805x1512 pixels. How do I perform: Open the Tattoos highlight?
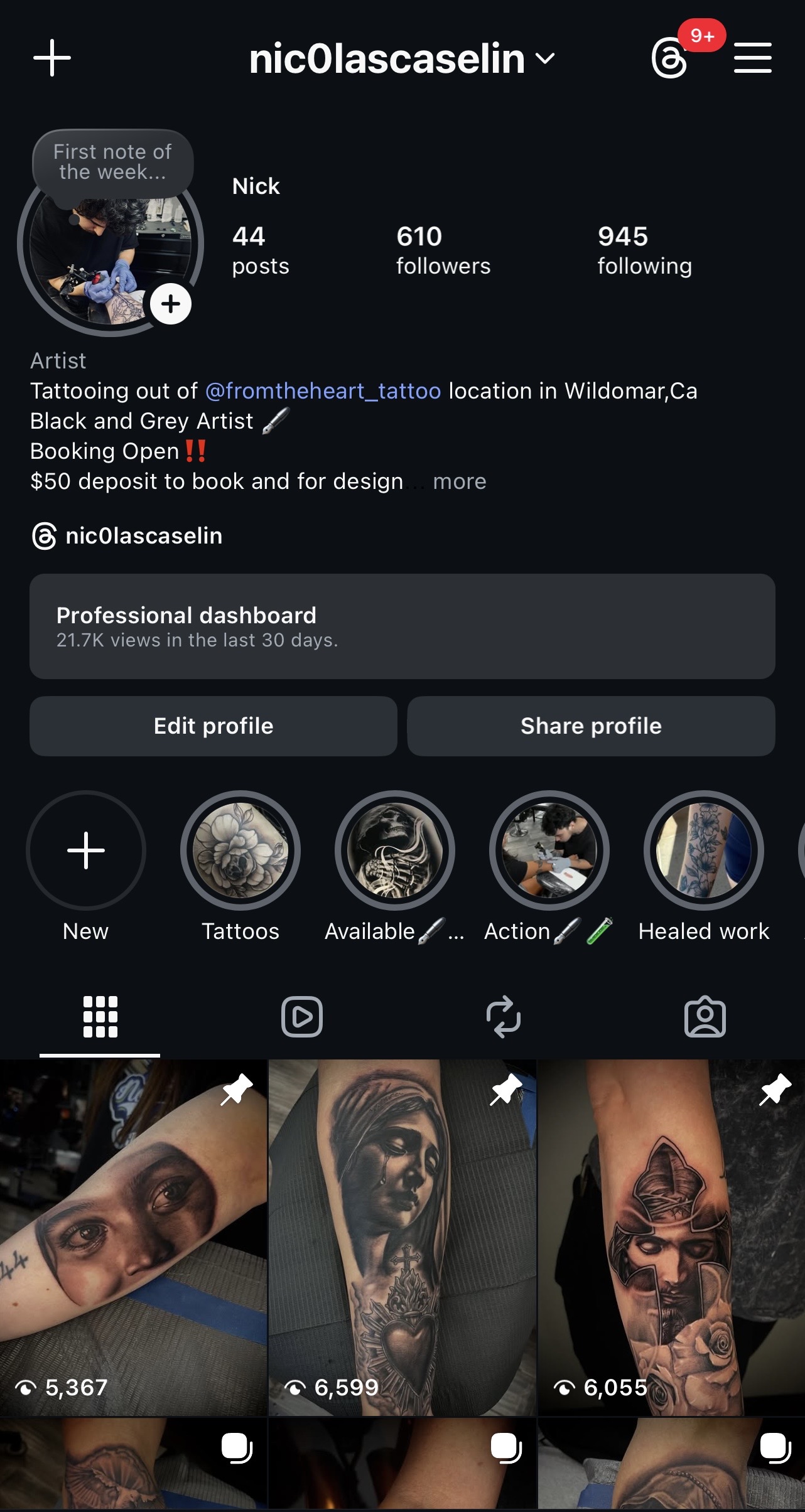click(240, 850)
